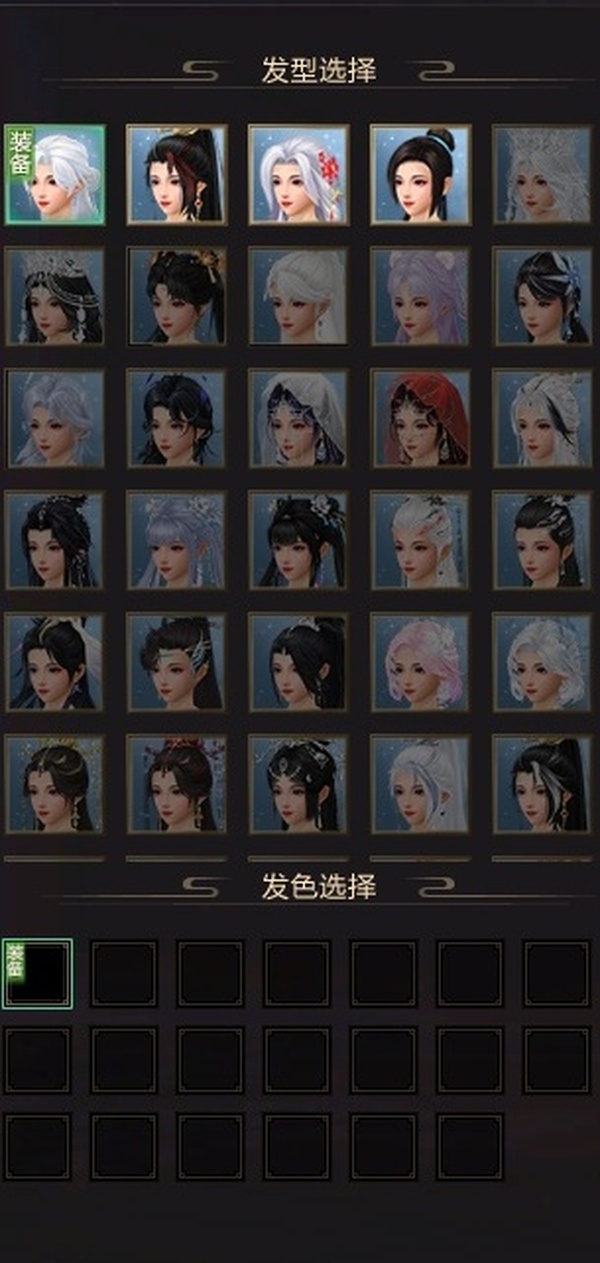
Task: Pick the white long hair with red flowers
Action: coord(298,174)
